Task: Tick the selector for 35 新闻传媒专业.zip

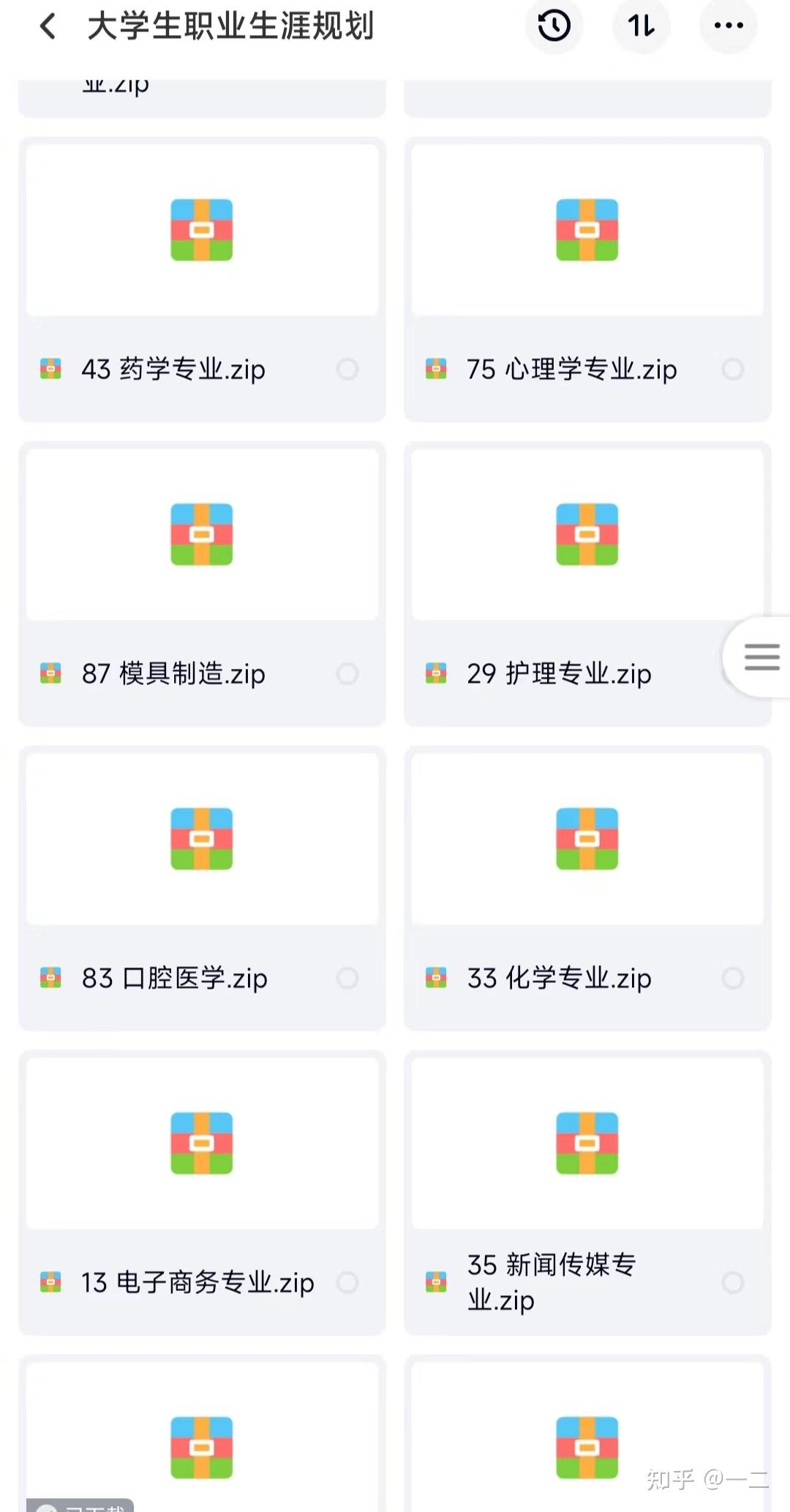Action: (x=733, y=1283)
